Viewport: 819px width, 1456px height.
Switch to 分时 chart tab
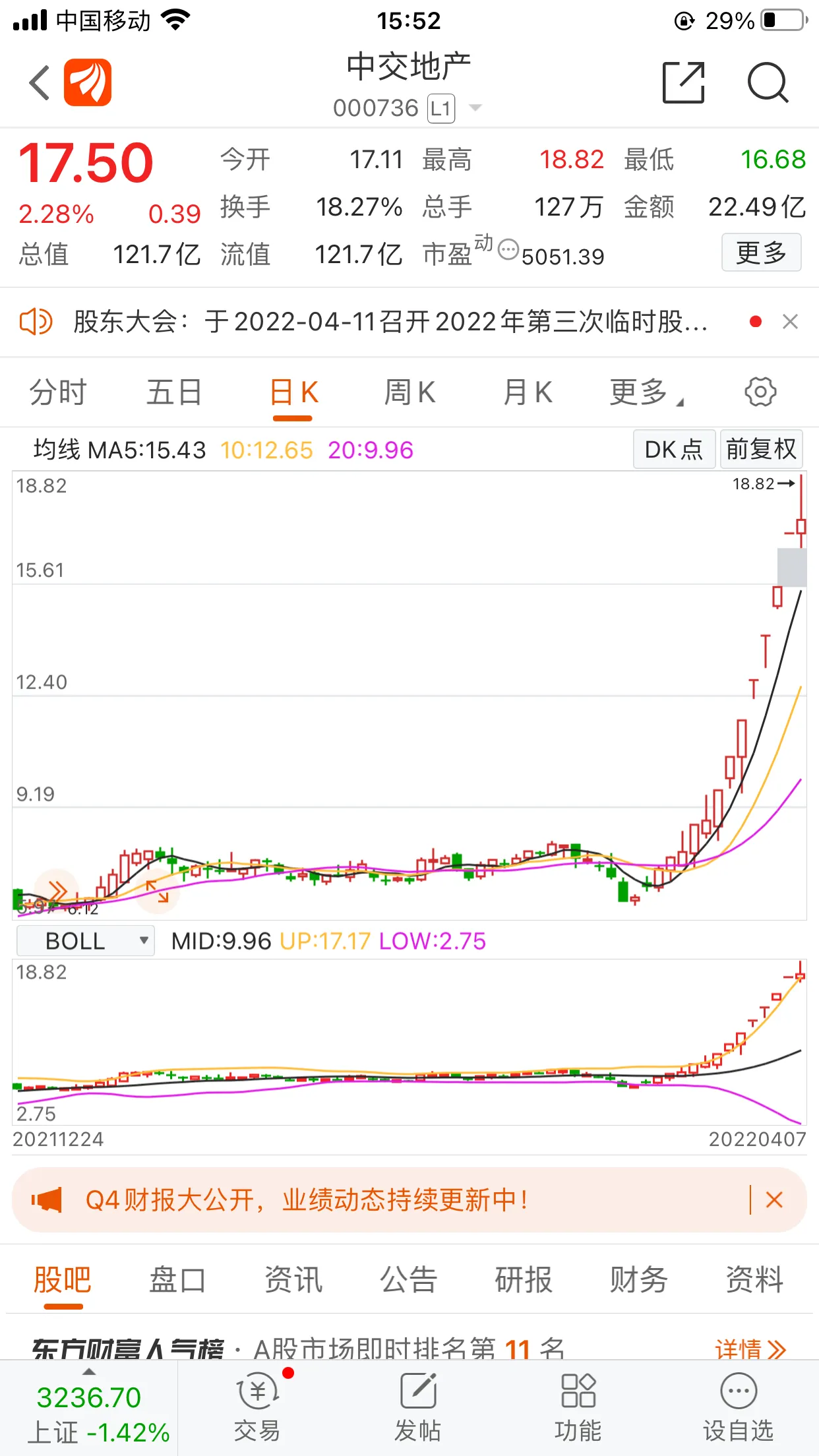point(58,392)
